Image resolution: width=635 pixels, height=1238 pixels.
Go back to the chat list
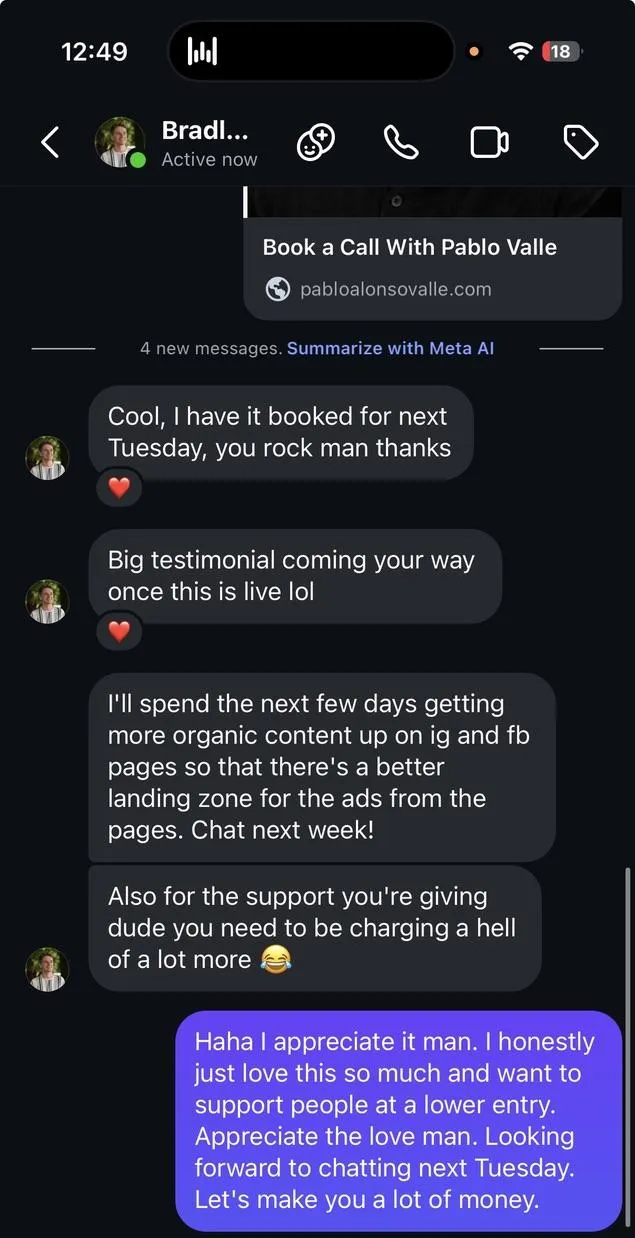click(50, 143)
